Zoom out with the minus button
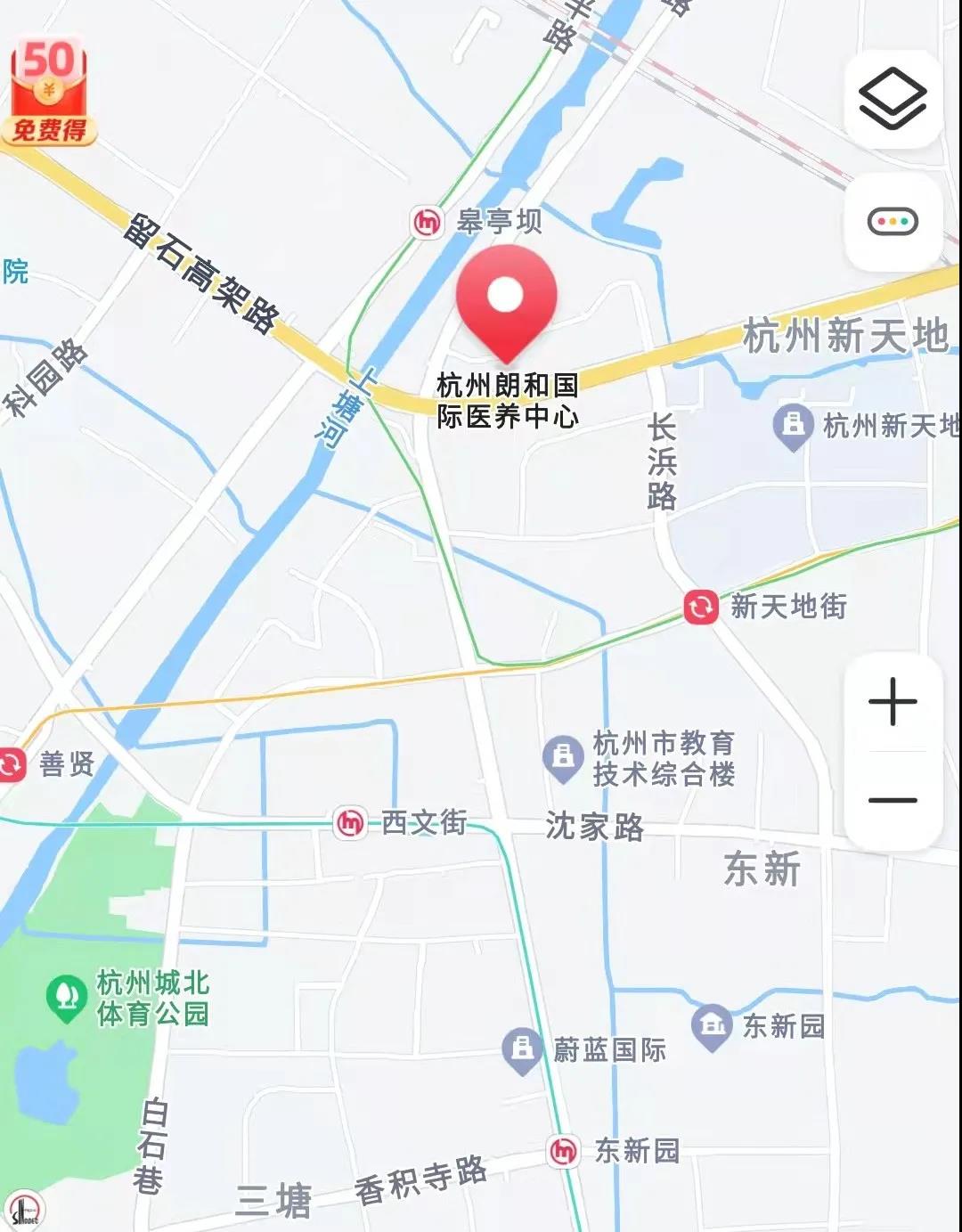Viewport: 962px width, 1232px height. point(893,800)
